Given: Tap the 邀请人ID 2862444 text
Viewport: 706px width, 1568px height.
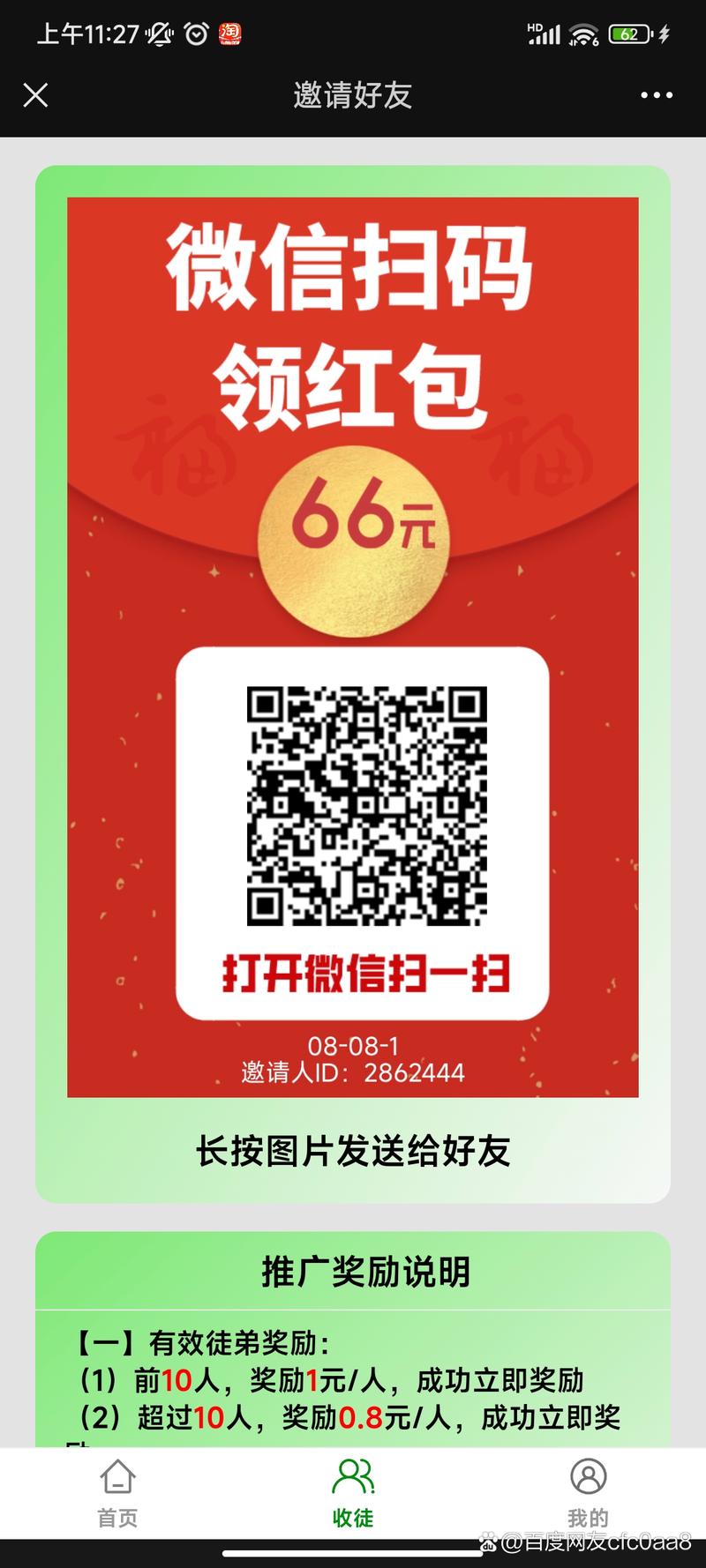Looking at the screenshot, I should tap(353, 1074).
